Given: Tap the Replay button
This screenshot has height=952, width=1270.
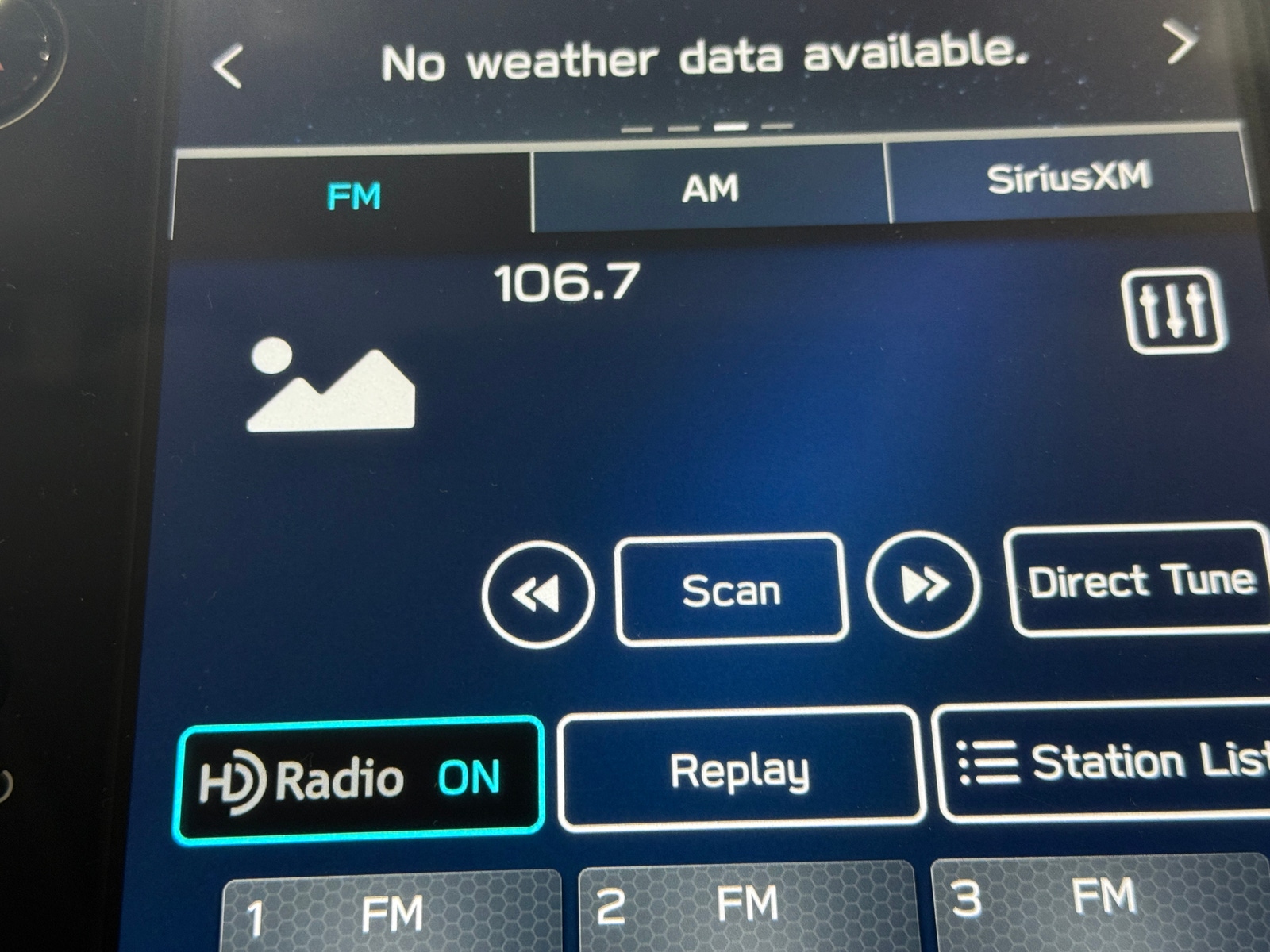Looking at the screenshot, I should click(x=740, y=770).
